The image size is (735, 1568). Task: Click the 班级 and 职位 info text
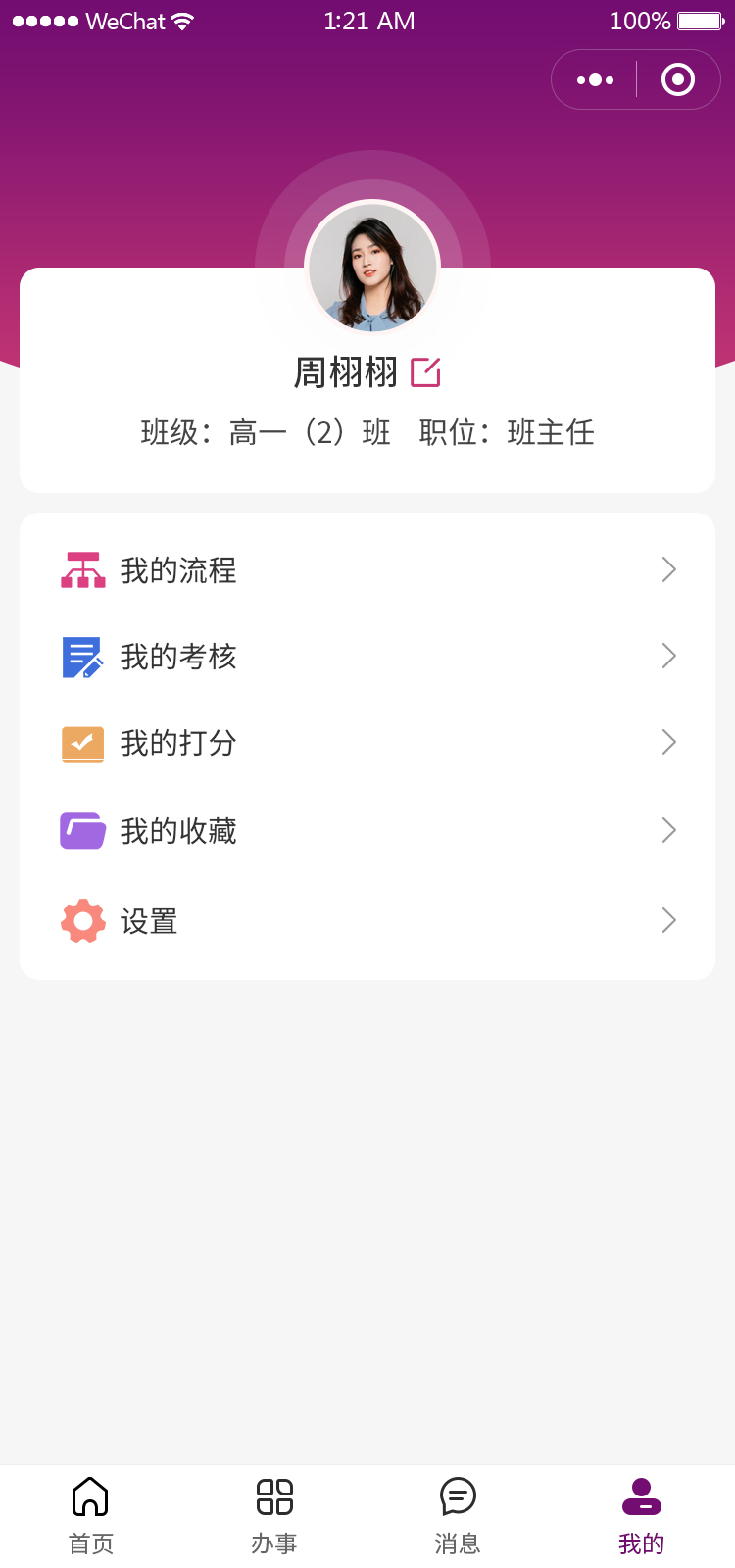[367, 432]
